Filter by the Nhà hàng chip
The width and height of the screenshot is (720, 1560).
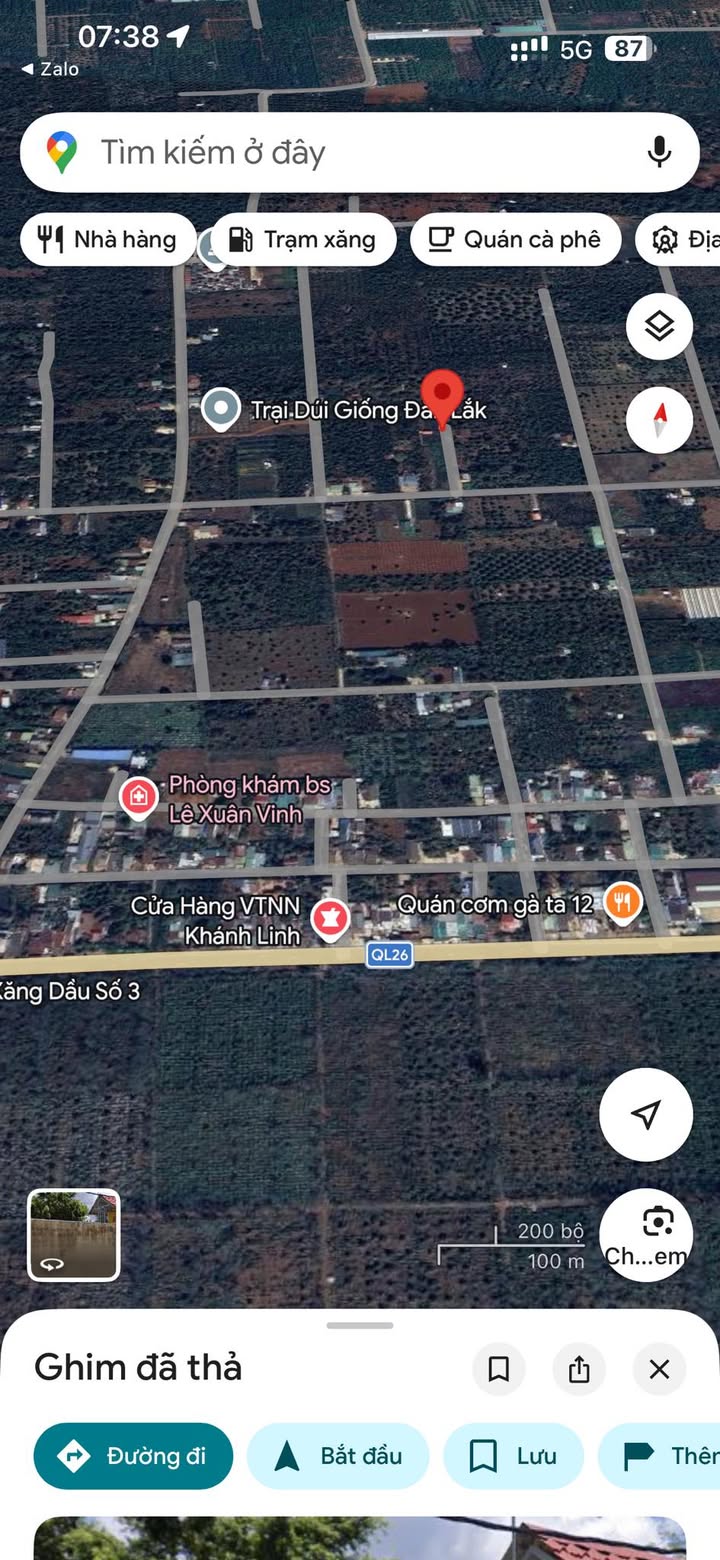pyautogui.click(x=108, y=240)
